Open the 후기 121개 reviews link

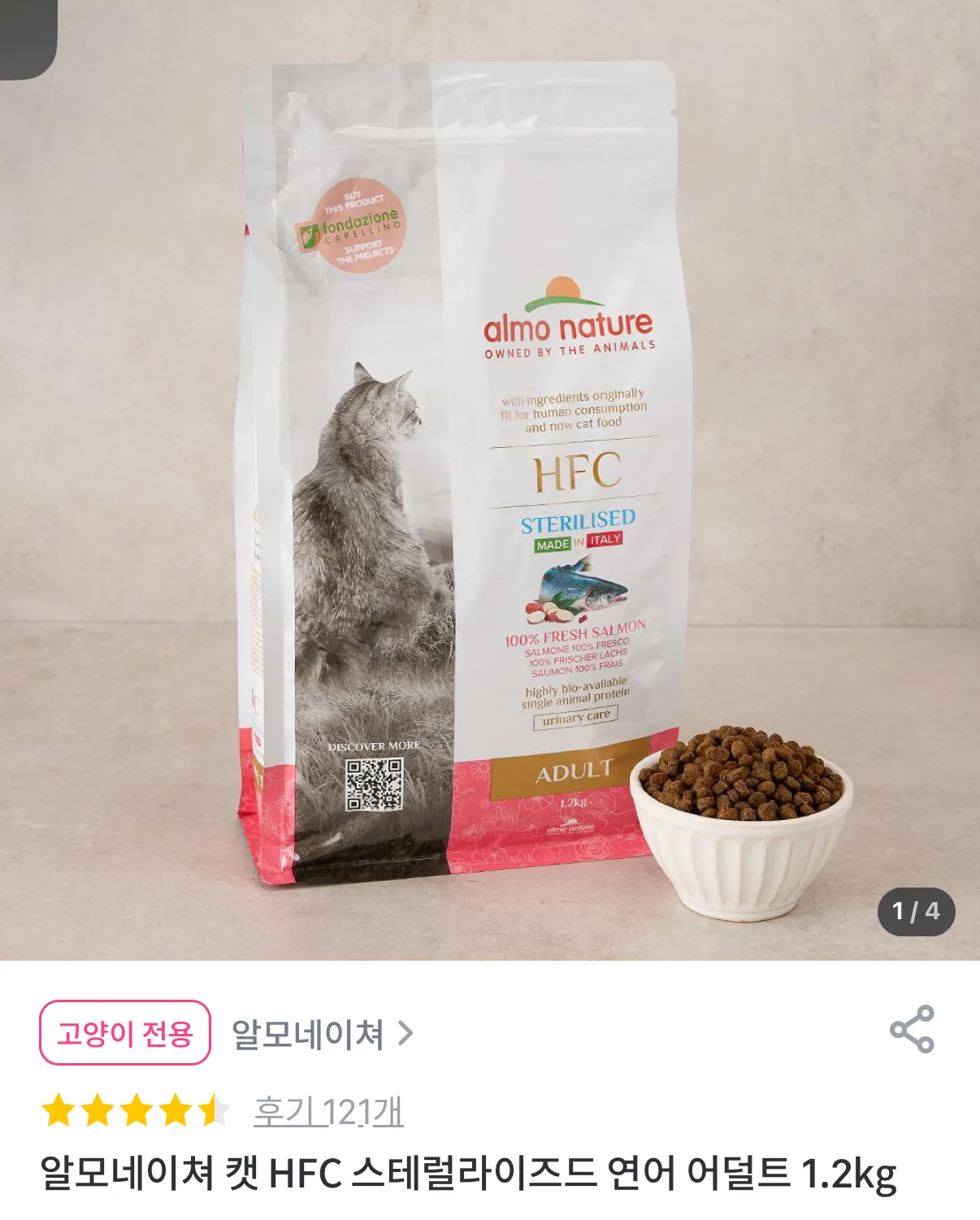pyautogui.click(x=328, y=1111)
